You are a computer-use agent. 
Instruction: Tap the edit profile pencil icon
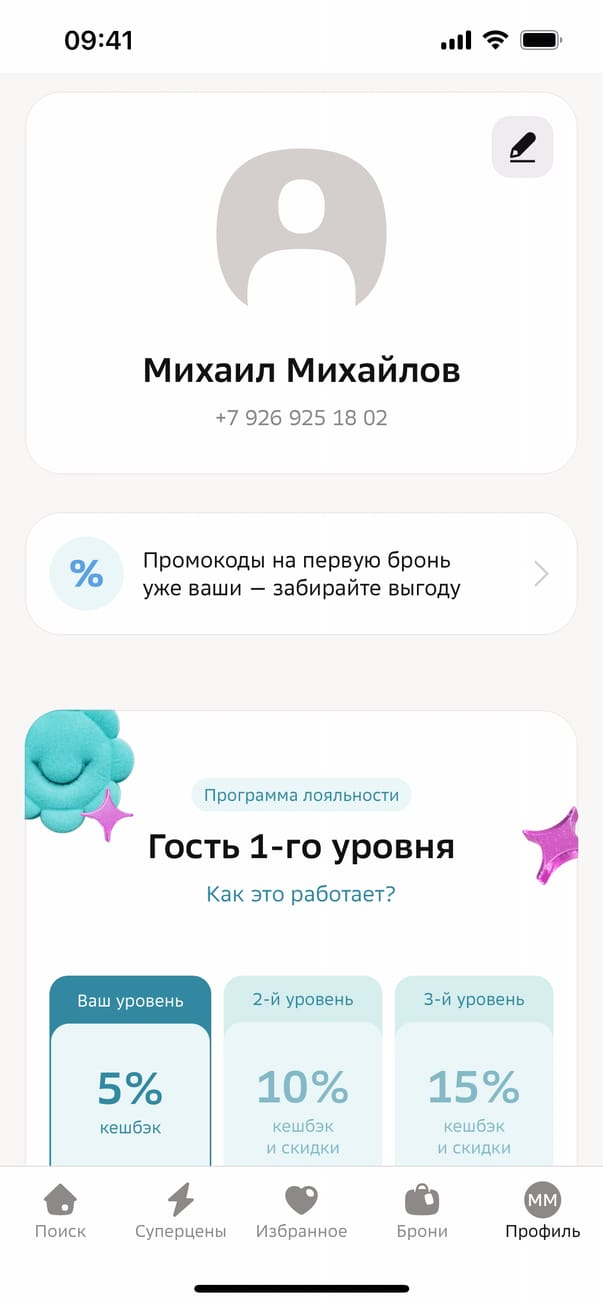click(522, 148)
